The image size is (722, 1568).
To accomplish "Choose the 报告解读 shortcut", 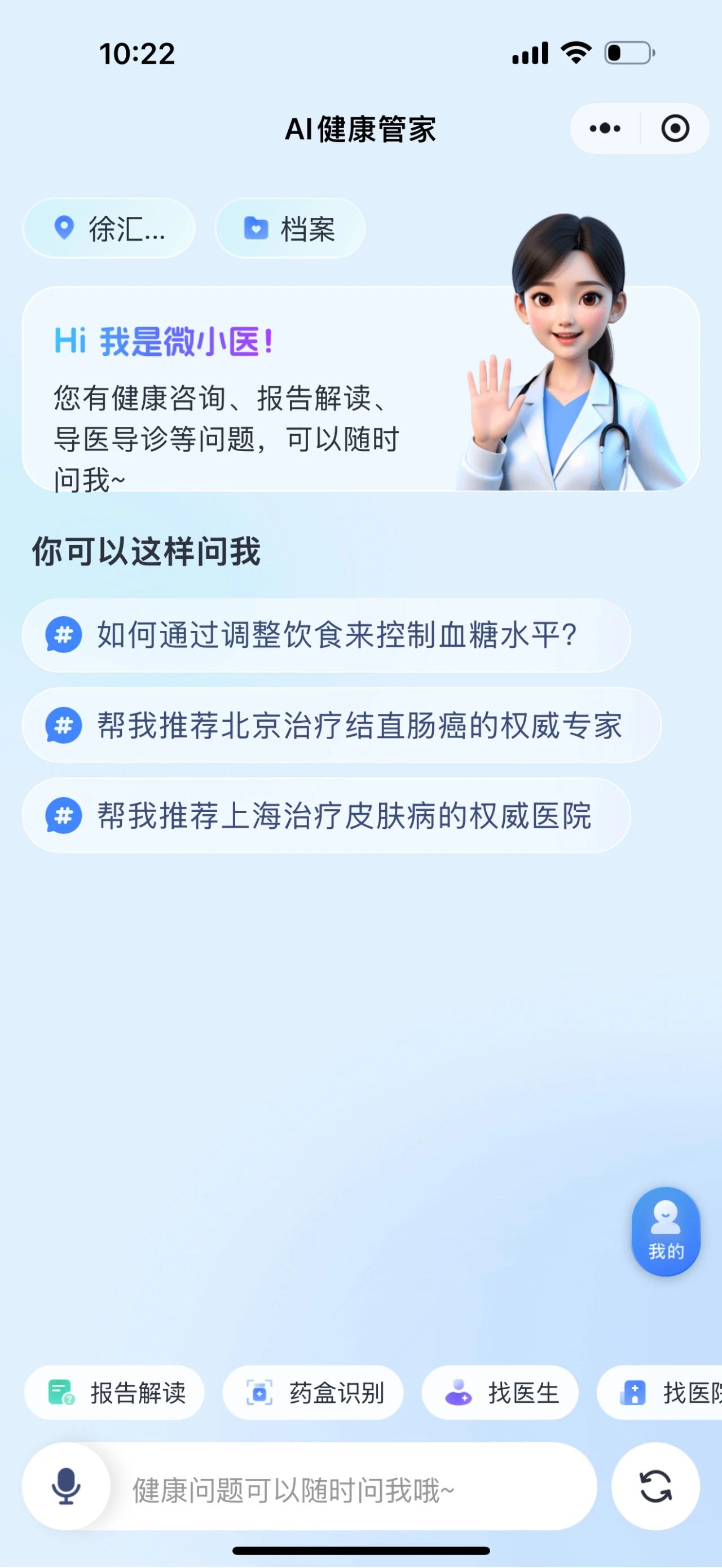I will click(115, 1393).
